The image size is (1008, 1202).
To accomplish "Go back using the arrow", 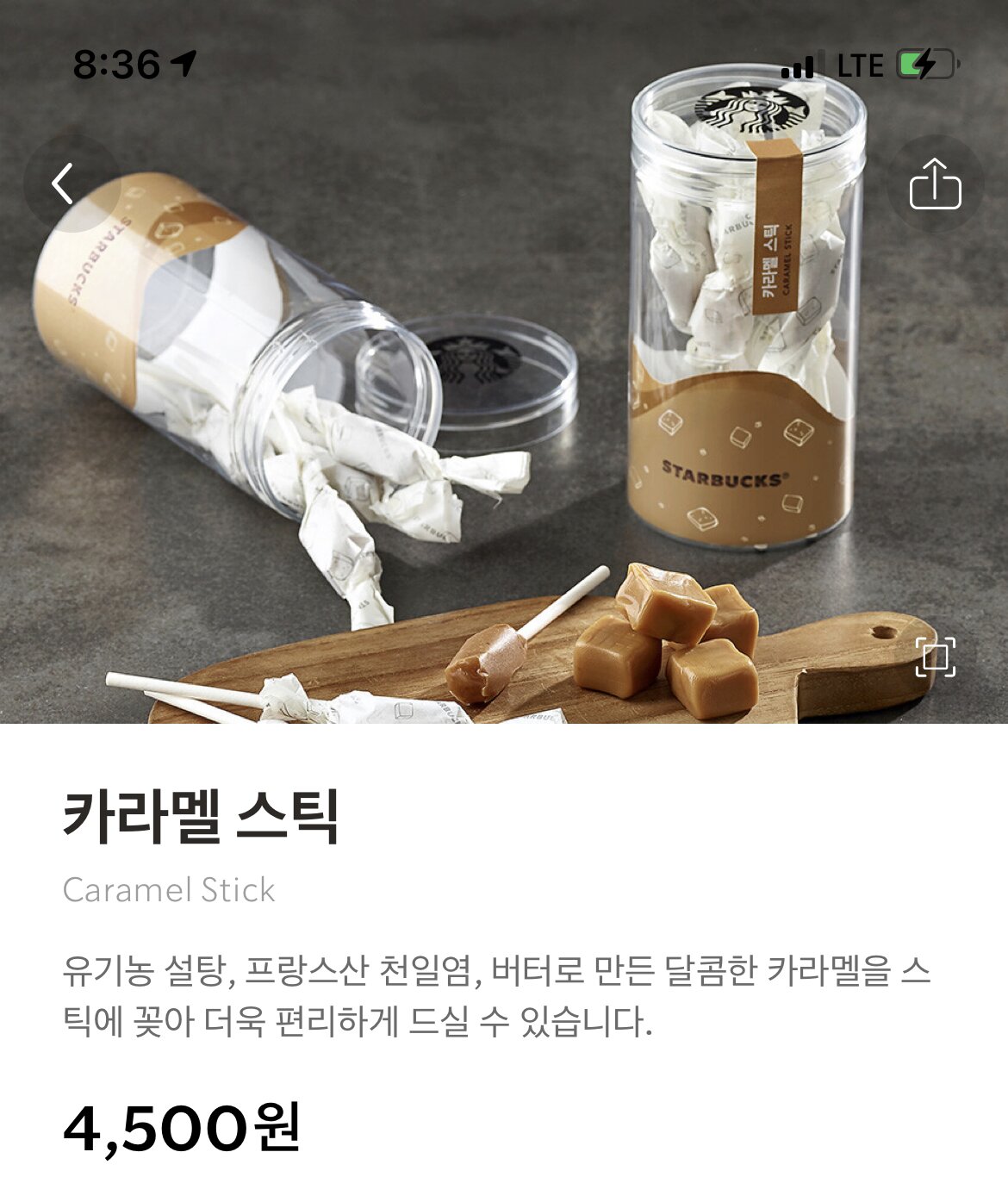I will pos(63,184).
